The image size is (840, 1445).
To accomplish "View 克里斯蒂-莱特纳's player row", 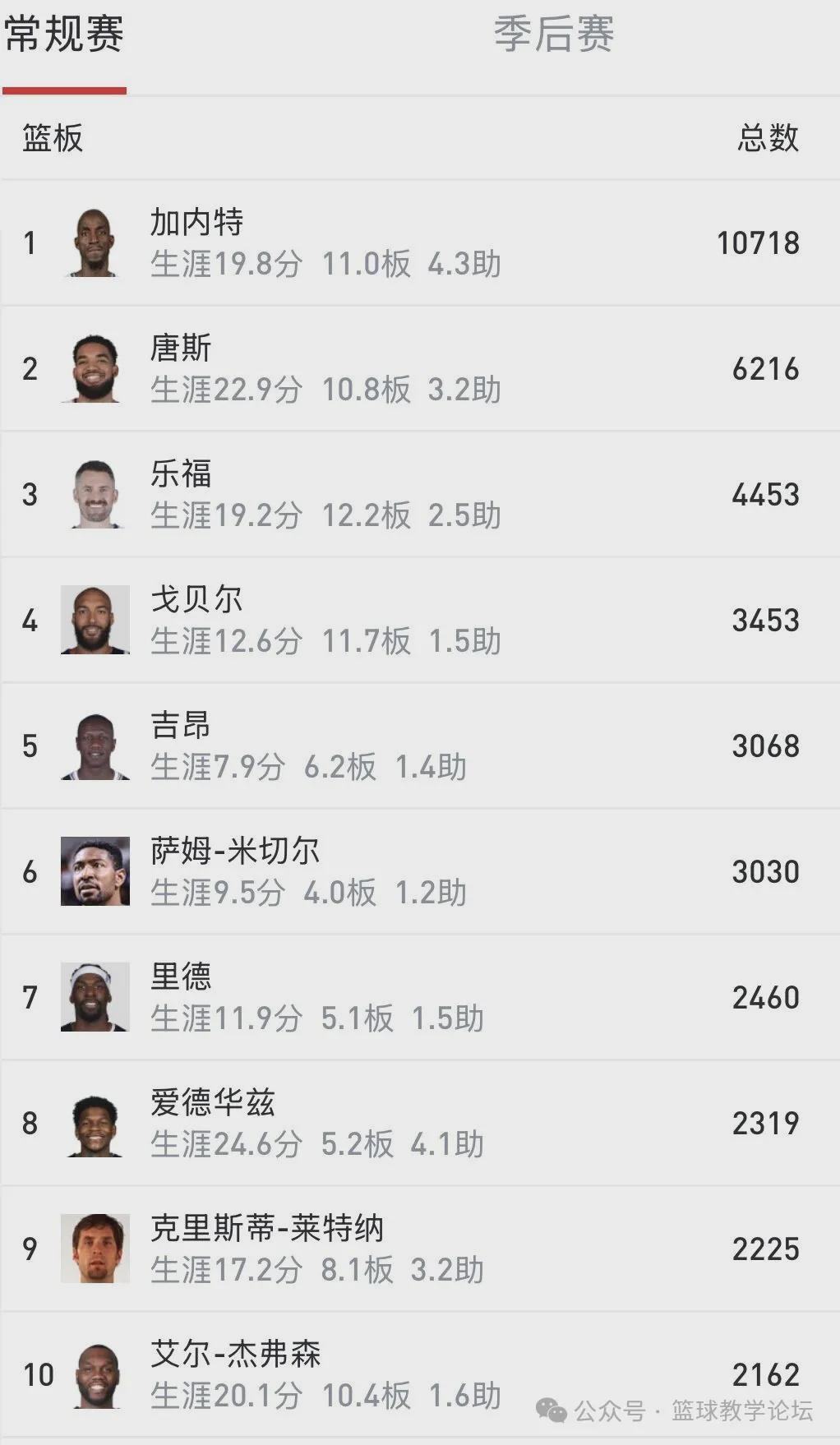I will pyautogui.click(x=420, y=1249).
